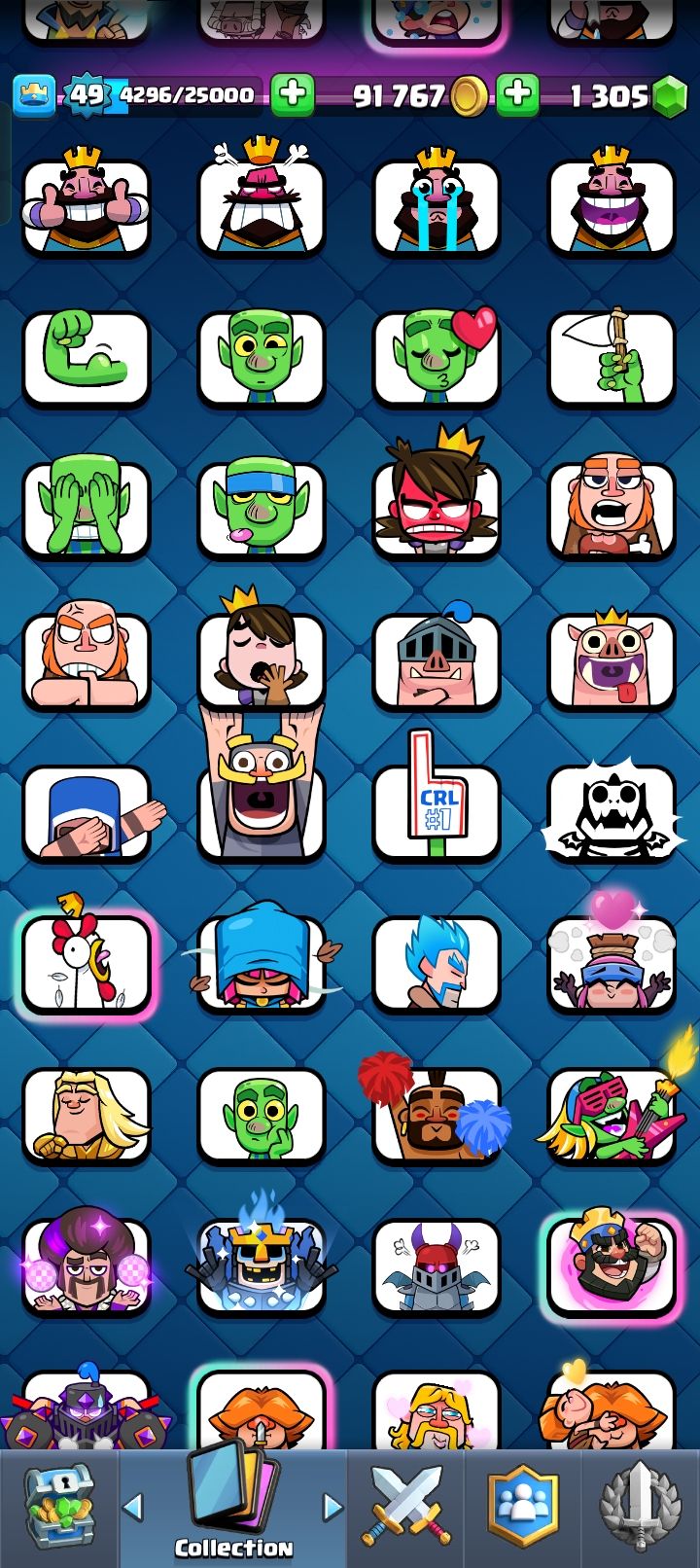Select the CRL #1 foam finger emote
Image resolution: width=700 pixels, height=1568 pixels.
(436, 811)
